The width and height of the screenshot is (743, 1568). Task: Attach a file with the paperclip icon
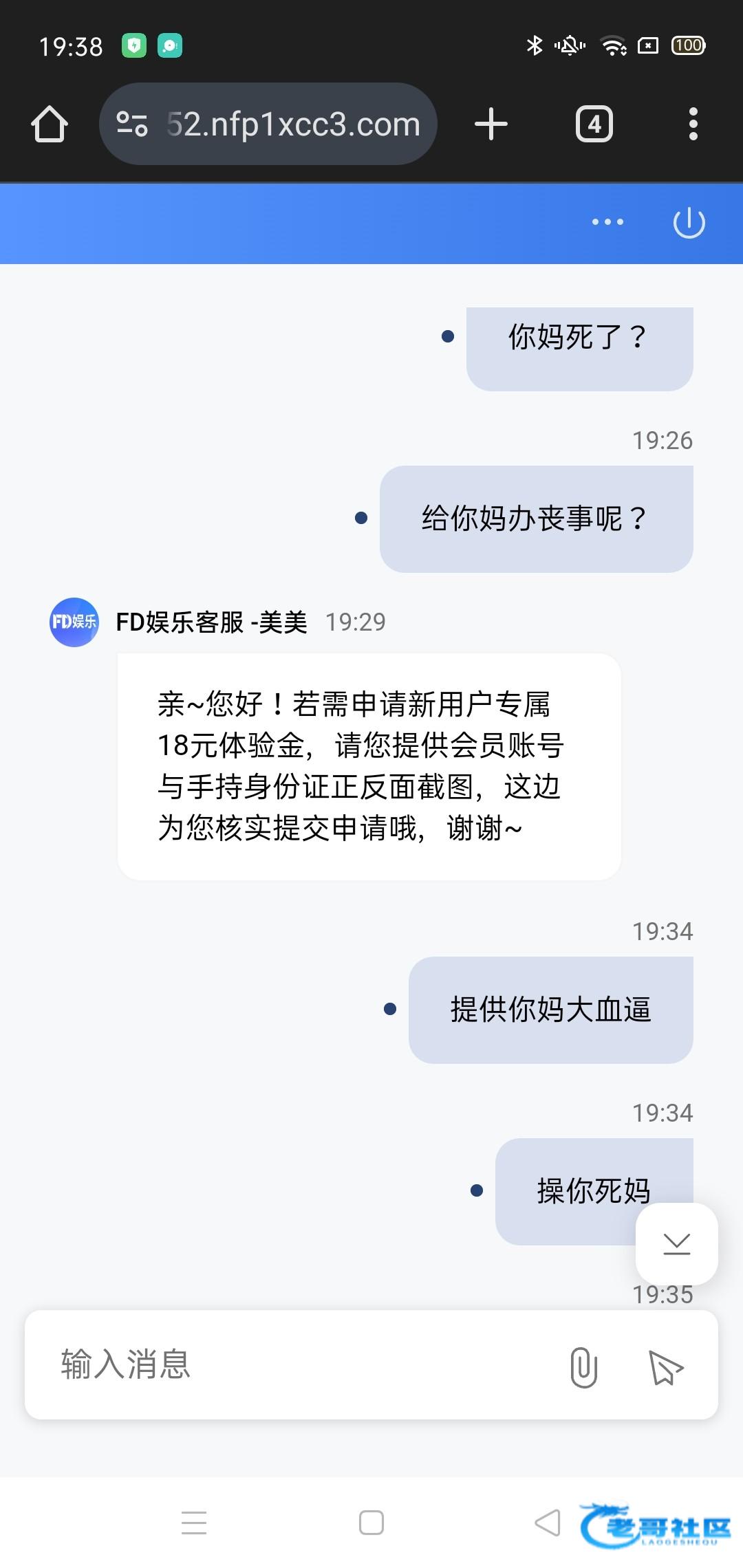tap(583, 1366)
